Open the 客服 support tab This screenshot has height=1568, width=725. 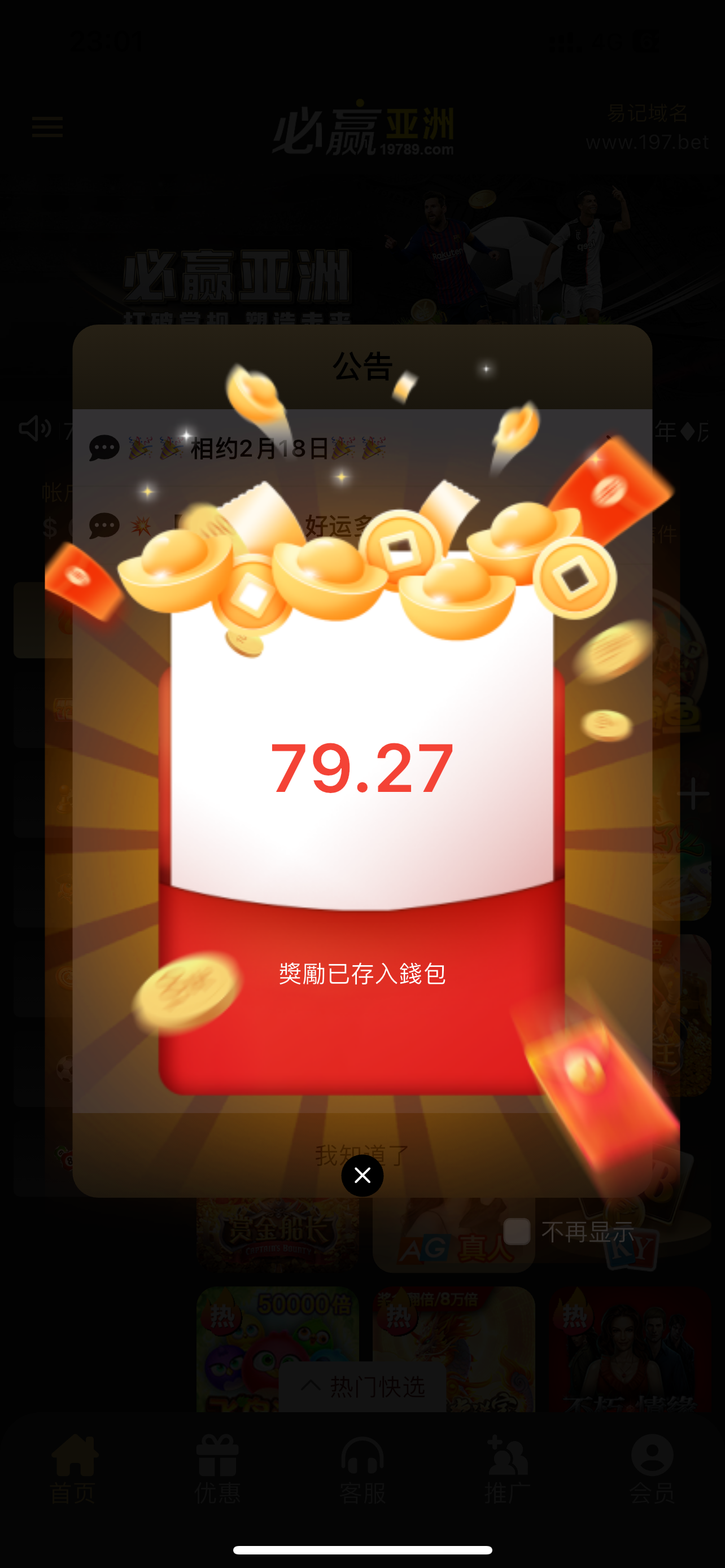click(362, 1468)
